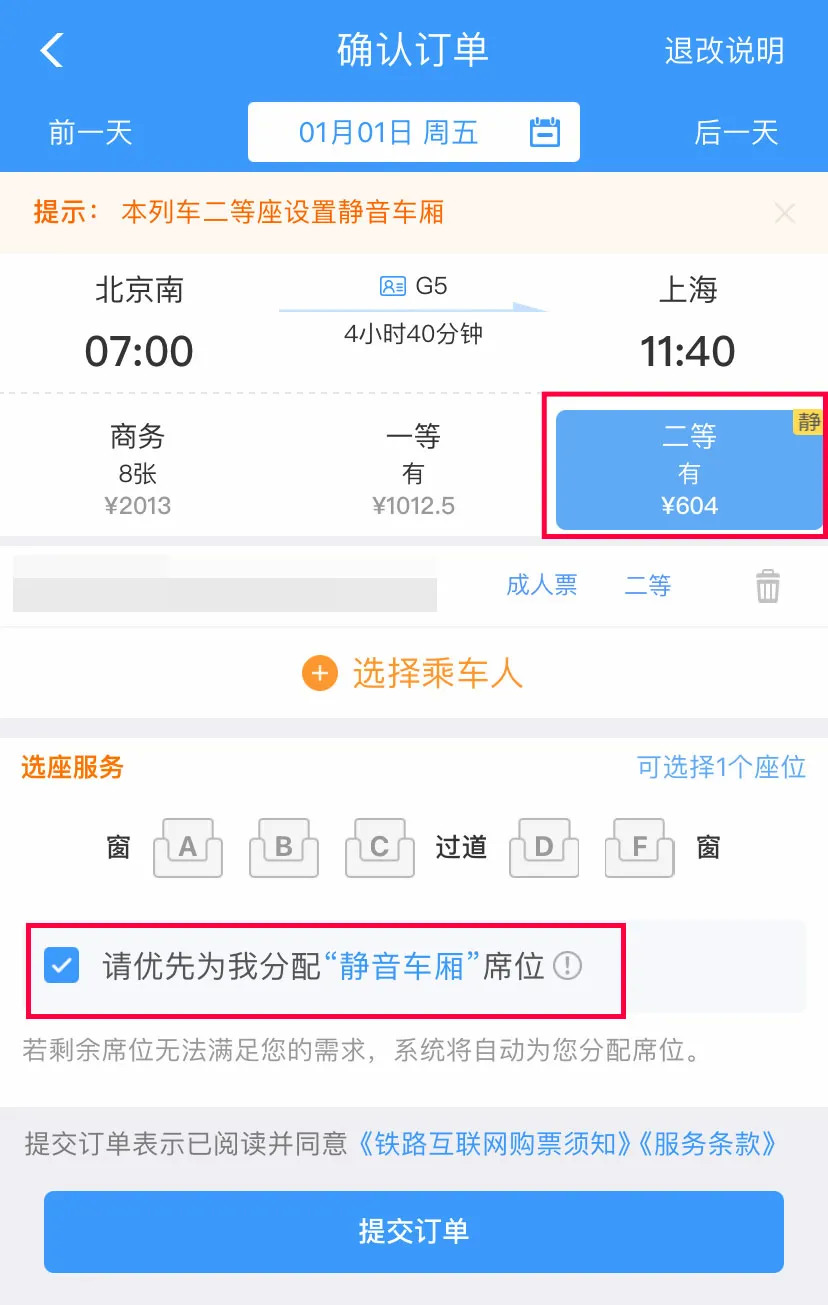Viewport: 828px width, 1305px height.
Task: Submit the order with 提交订单
Action: point(413,1231)
